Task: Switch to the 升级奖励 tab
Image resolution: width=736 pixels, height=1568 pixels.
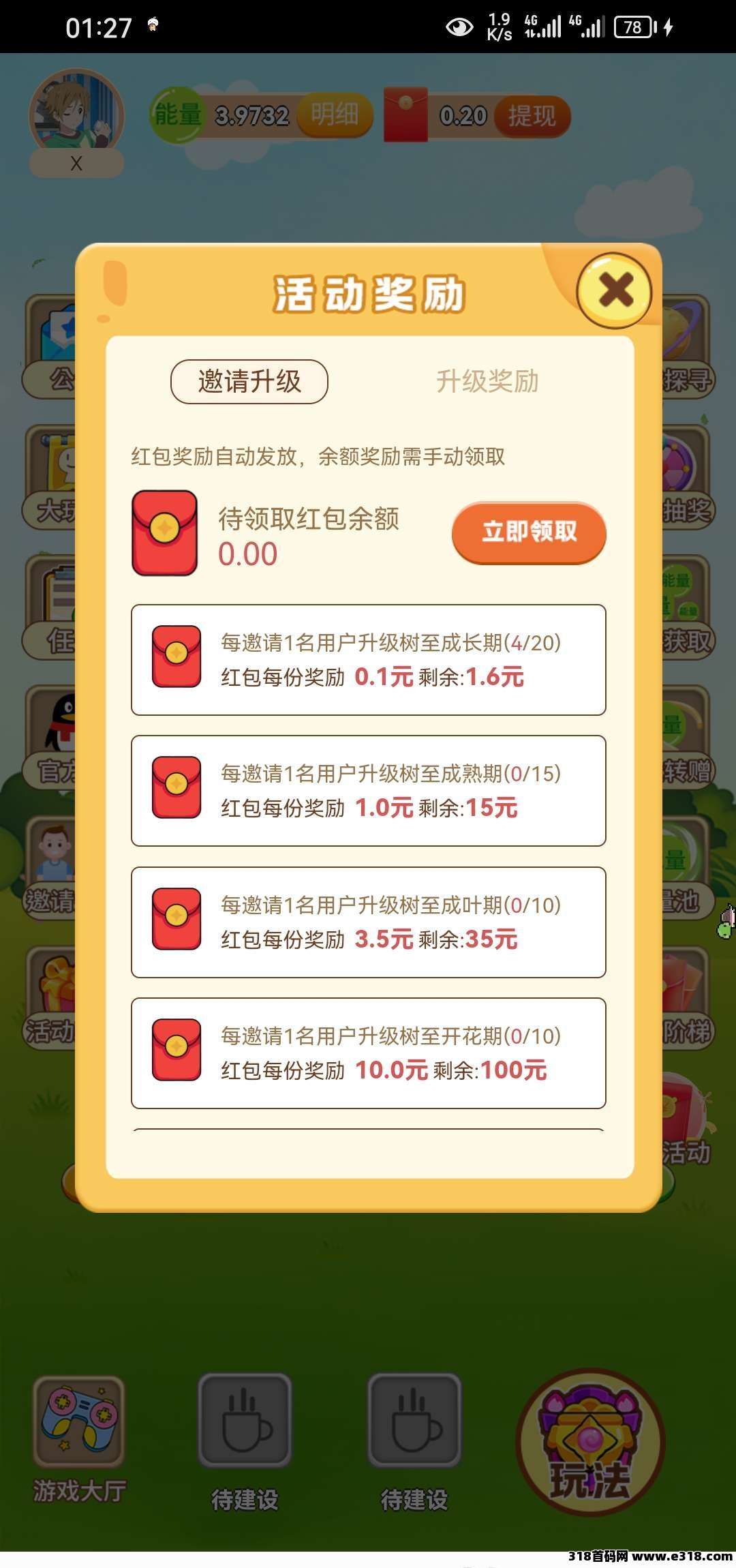Action: 487,381
